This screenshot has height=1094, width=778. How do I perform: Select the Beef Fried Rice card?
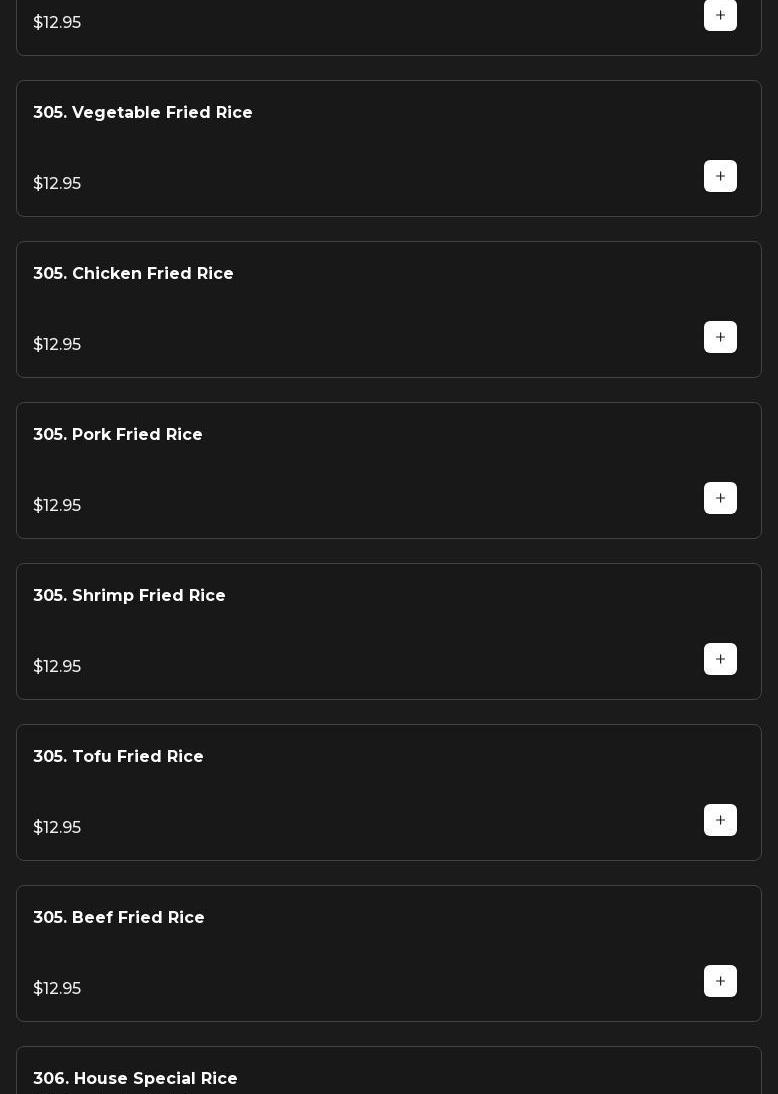pyautogui.click(x=119, y=918)
